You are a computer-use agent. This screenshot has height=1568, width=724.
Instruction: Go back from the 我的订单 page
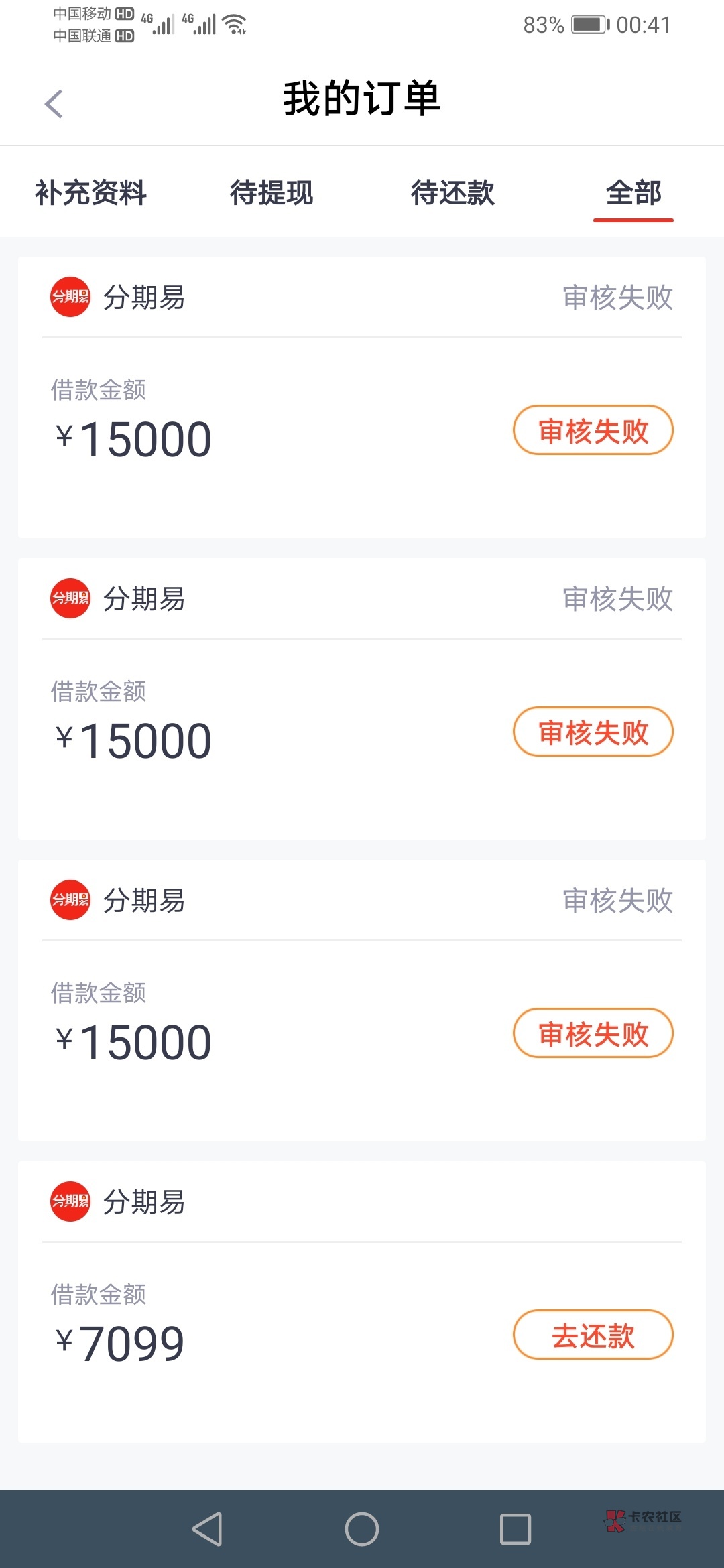(54, 104)
